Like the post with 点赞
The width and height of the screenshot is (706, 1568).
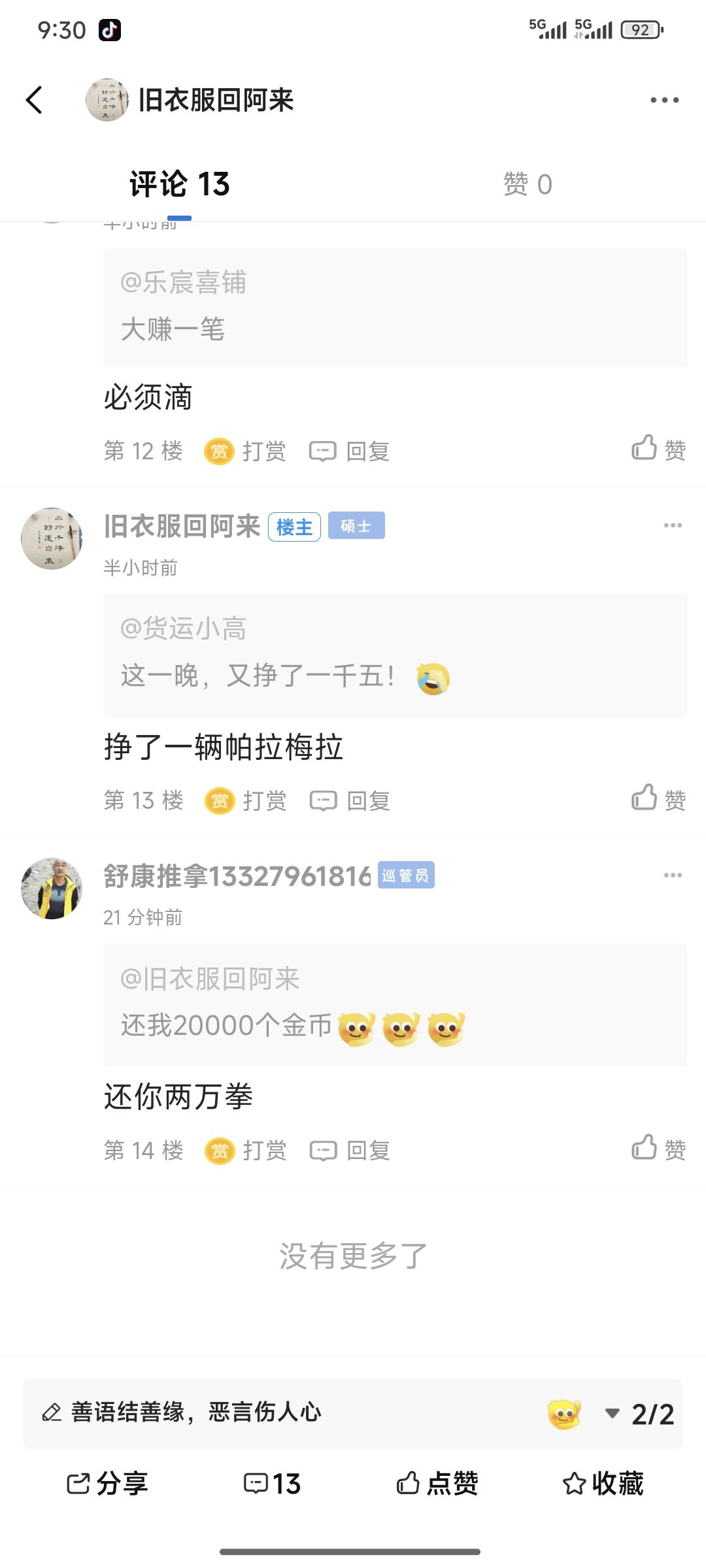tap(437, 1483)
